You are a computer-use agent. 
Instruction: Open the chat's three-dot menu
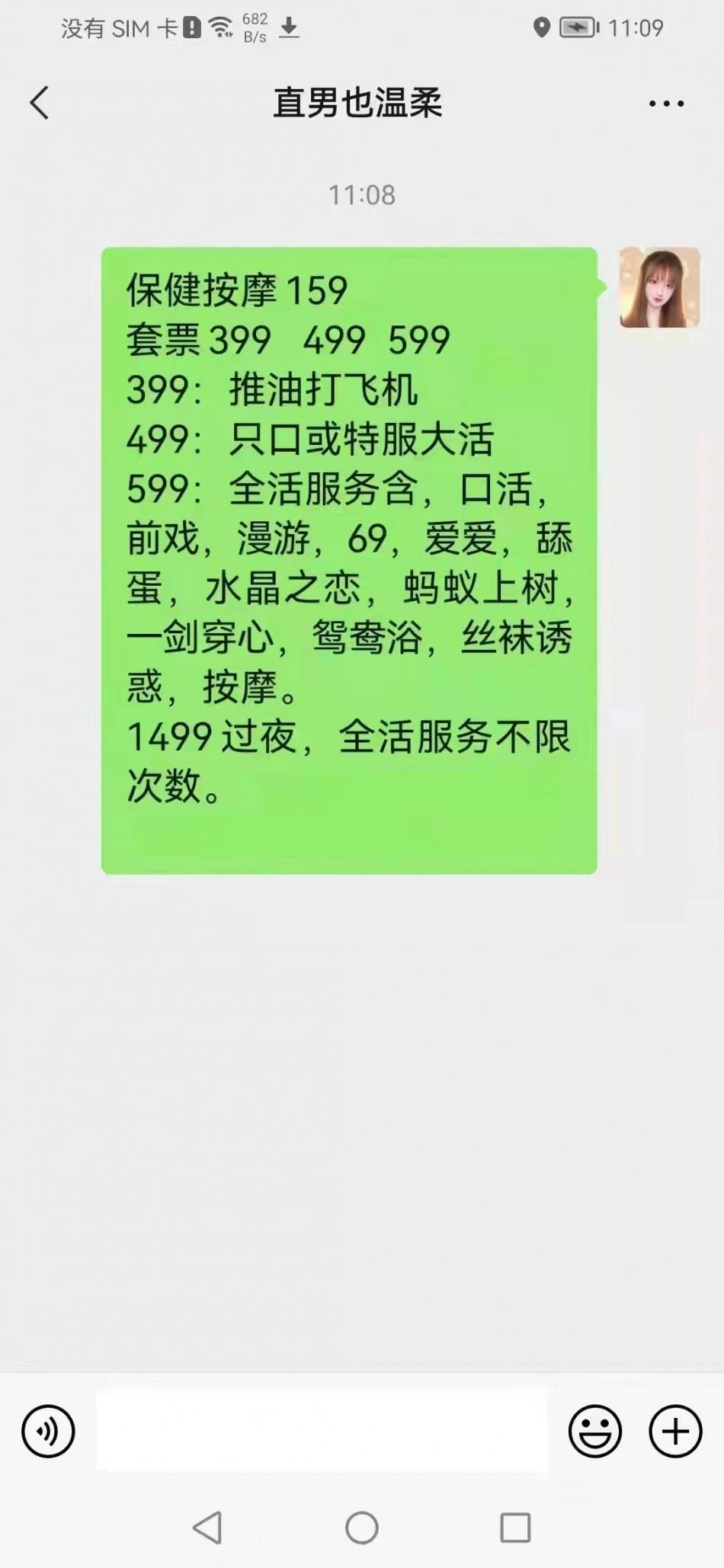(666, 104)
